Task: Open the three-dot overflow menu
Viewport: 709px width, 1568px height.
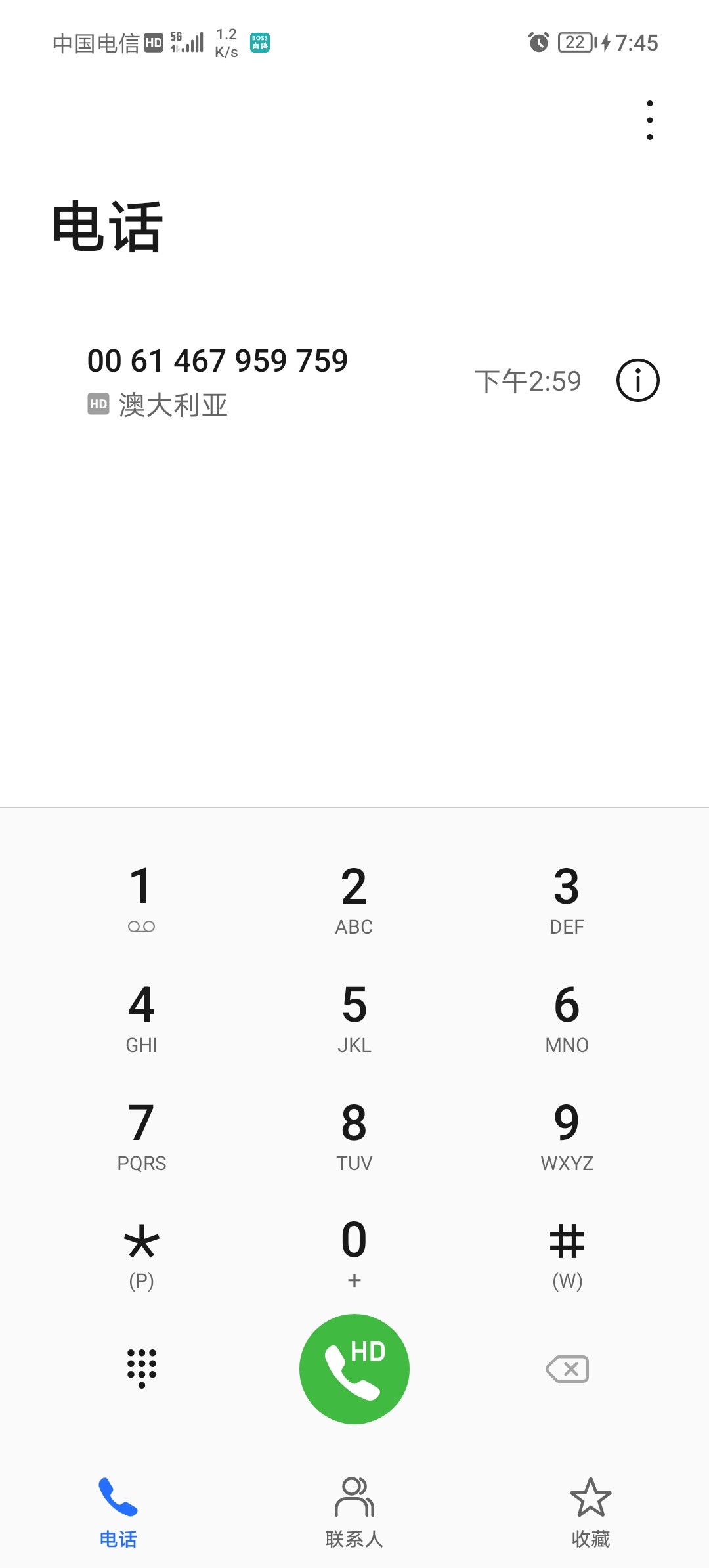Action: click(649, 120)
